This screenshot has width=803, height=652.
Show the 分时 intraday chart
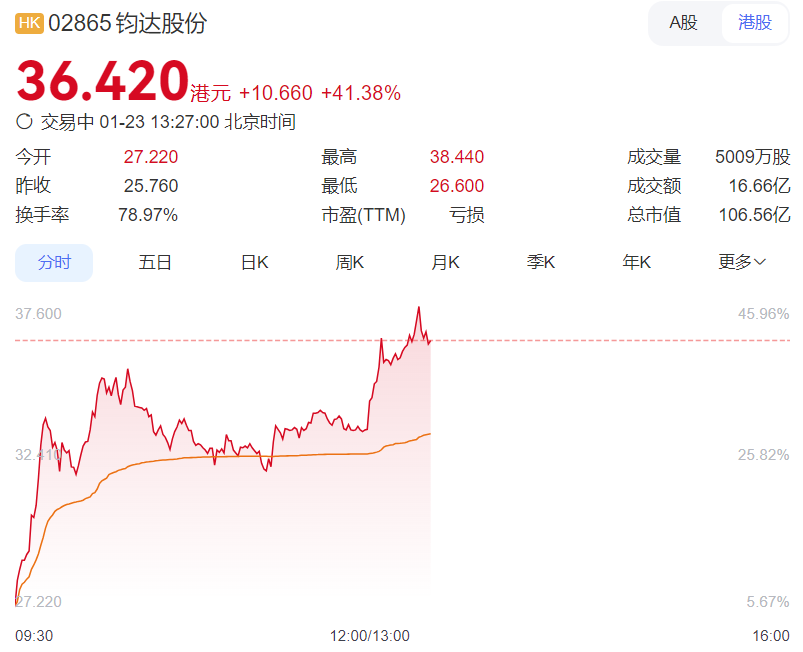tap(54, 262)
